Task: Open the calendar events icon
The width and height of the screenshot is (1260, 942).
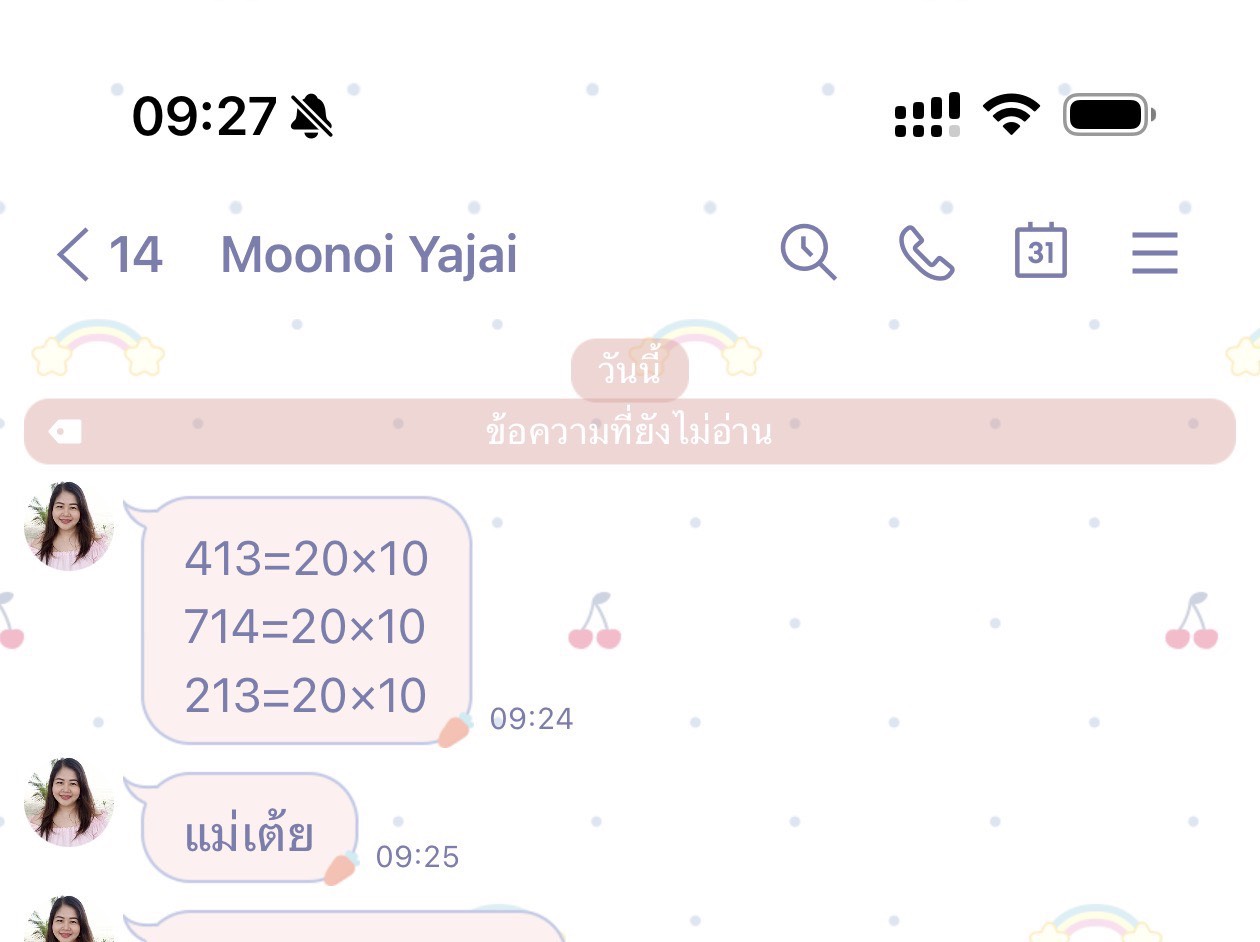Action: coord(1040,251)
